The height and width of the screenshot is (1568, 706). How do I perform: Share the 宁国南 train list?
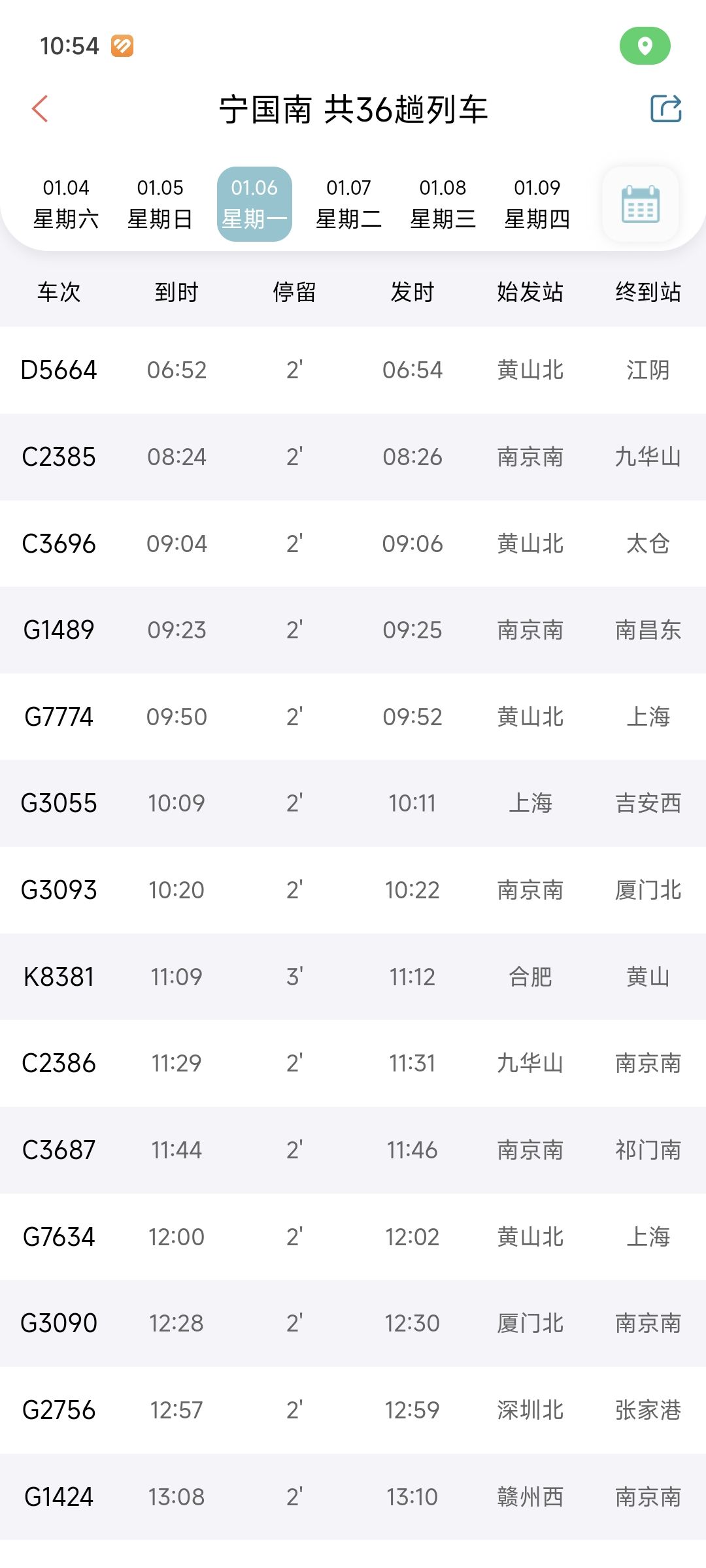pyautogui.click(x=665, y=108)
